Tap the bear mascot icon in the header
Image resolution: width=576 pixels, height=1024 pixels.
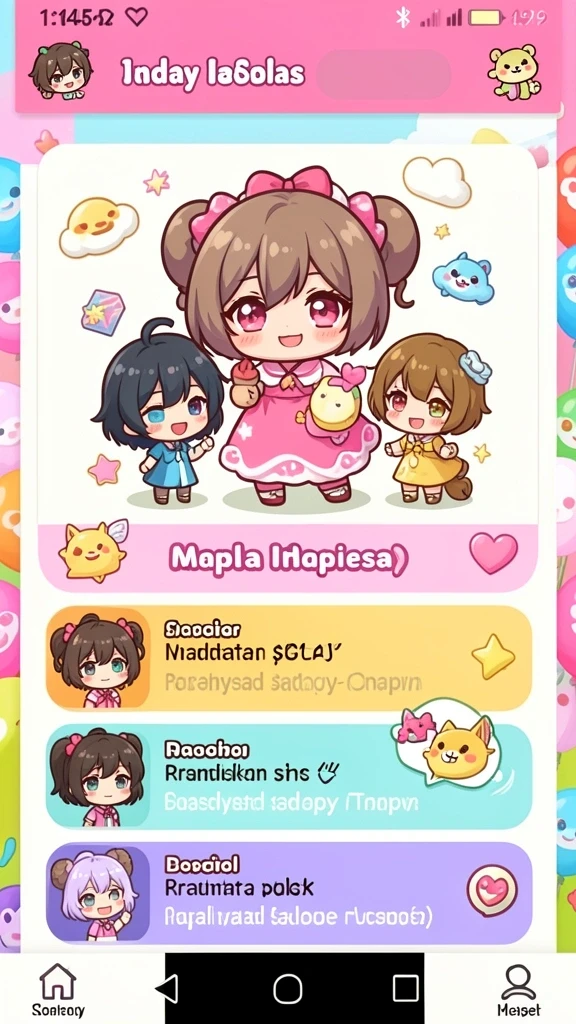coord(515,72)
